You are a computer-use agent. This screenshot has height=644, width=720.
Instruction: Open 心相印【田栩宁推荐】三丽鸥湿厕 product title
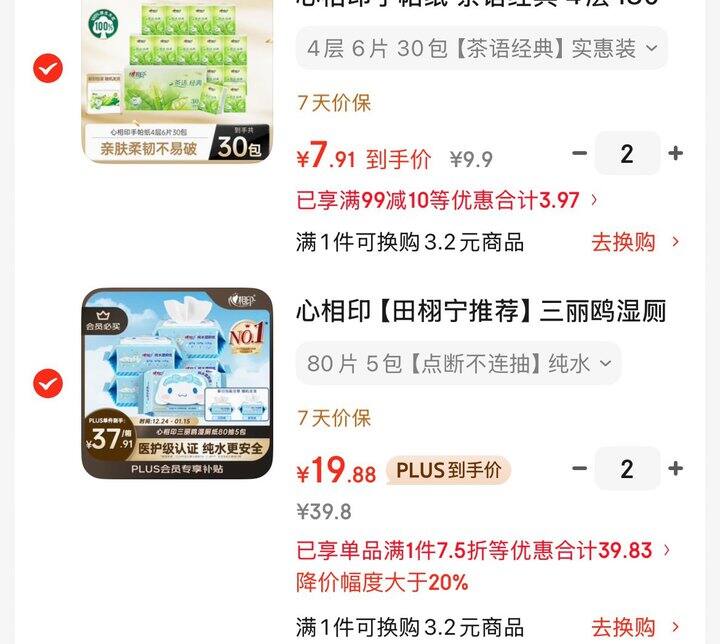point(481,312)
